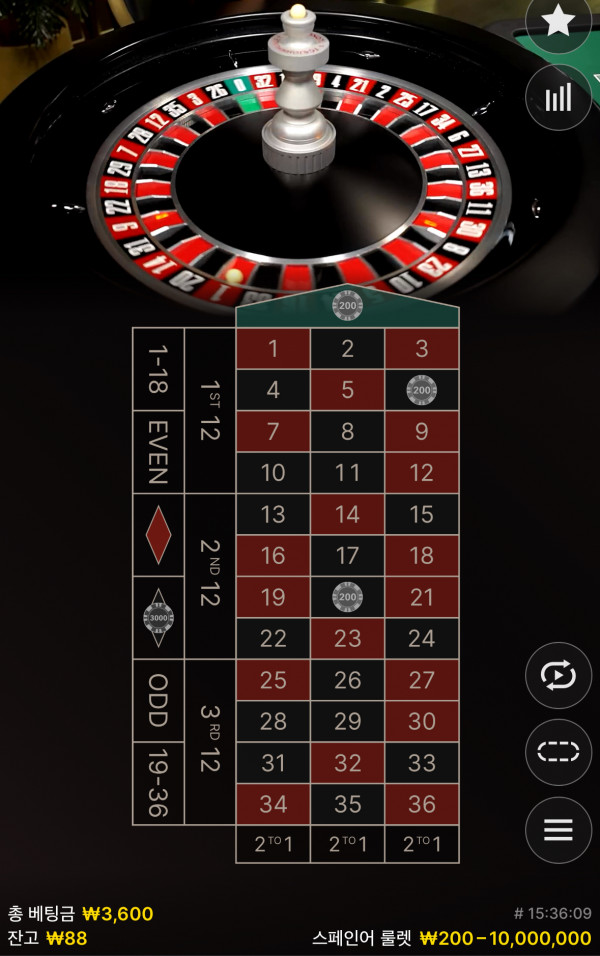The width and height of the screenshot is (600, 956).
Task: Place a chip on number 1
Action: [x=273, y=349]
